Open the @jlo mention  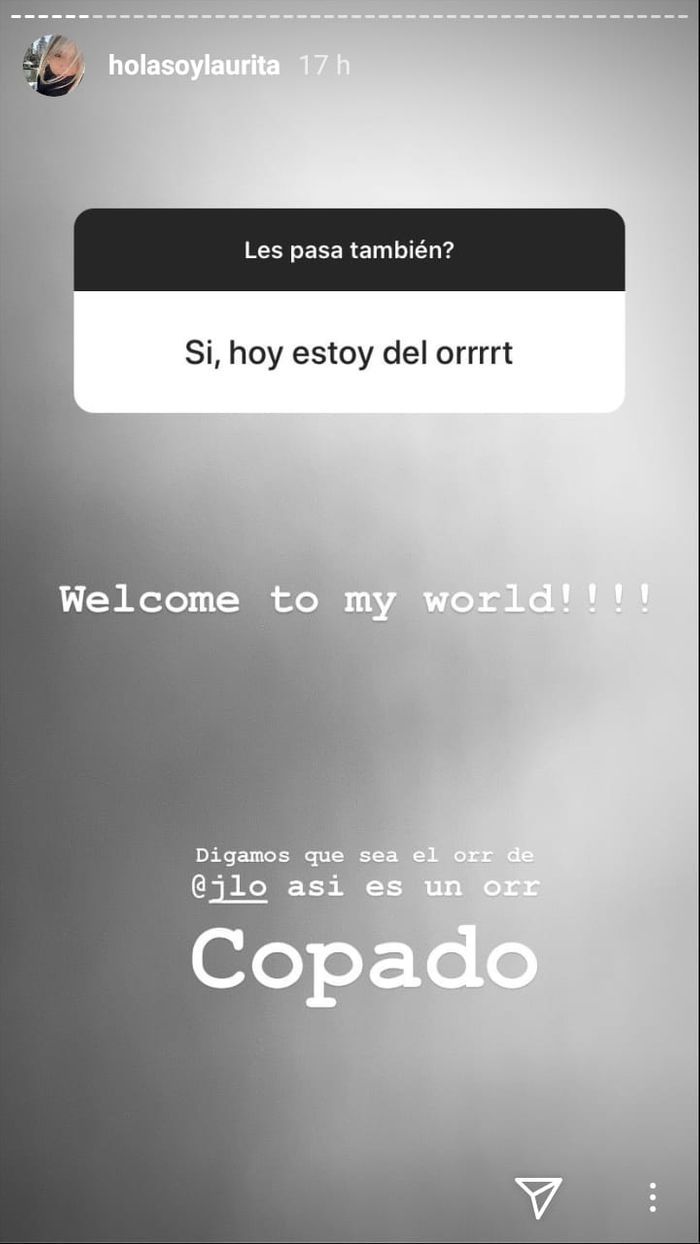[x=230, y=887]
